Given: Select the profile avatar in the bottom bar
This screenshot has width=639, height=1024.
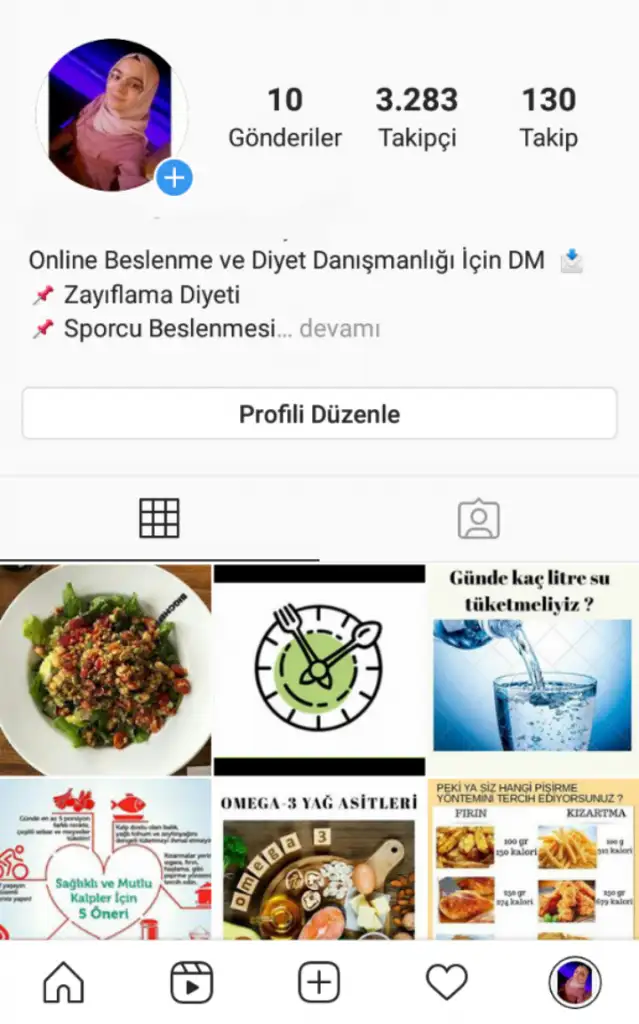Looking at the screenshot, I should coord(575,984).
